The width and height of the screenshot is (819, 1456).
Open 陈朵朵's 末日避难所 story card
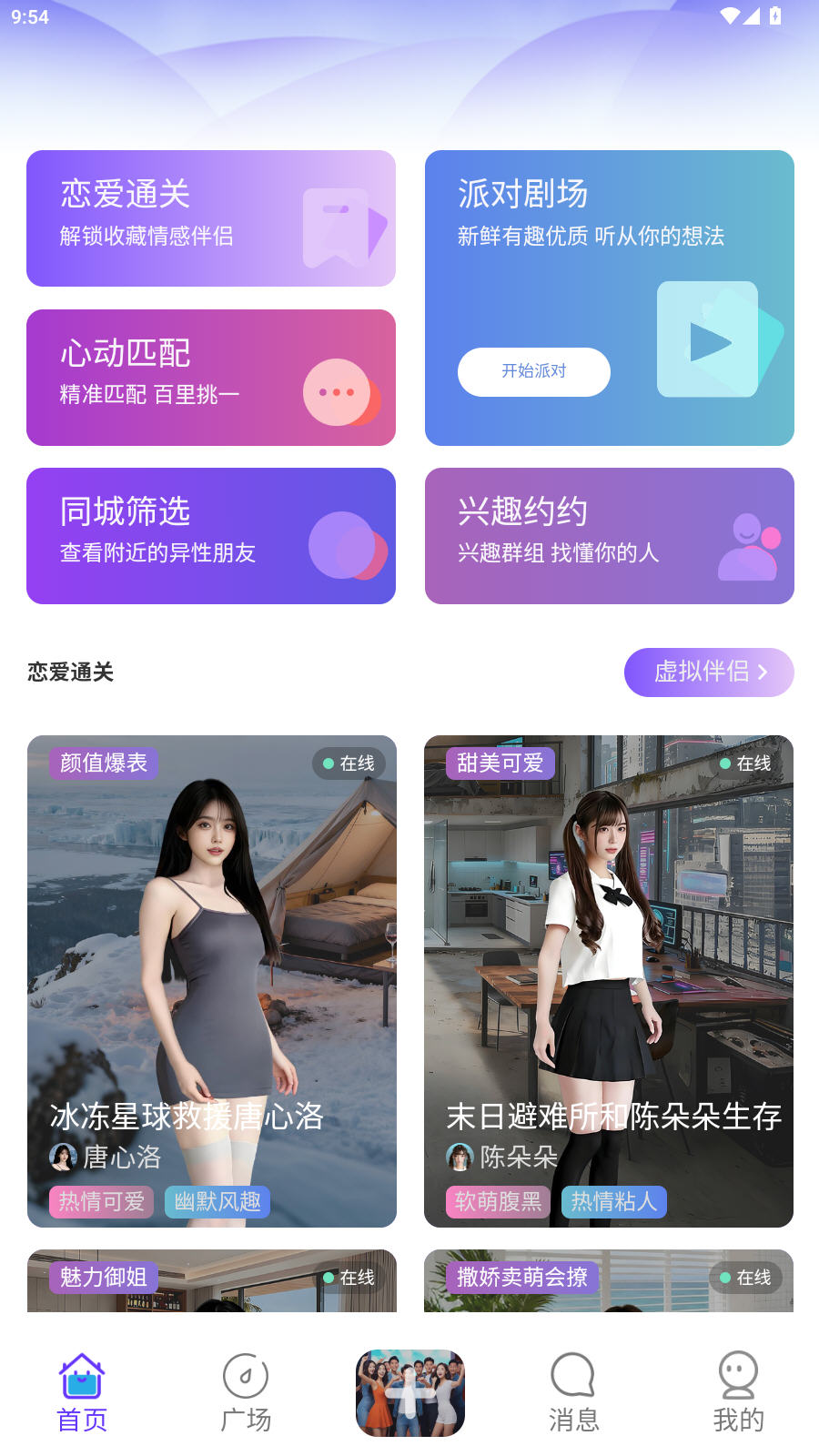coord(608,980)
